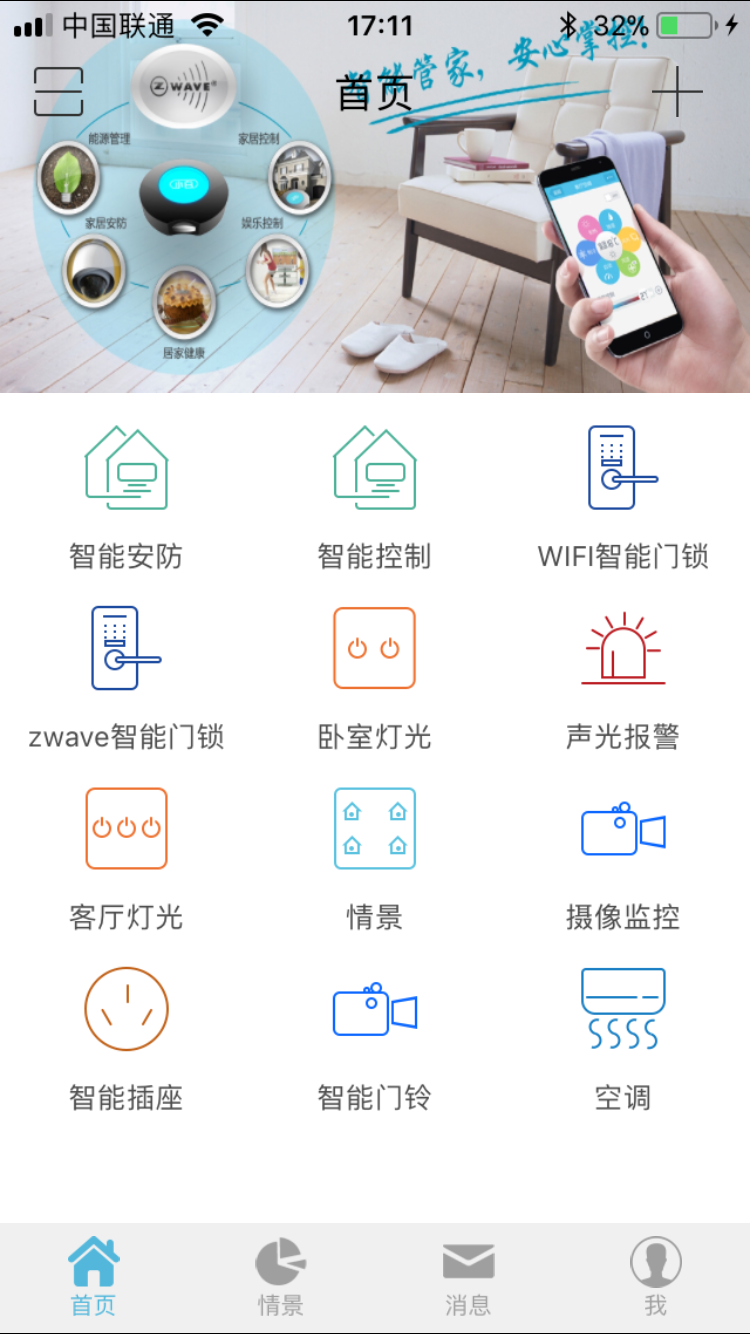Turn on 卧室灯光 (bedroom lights)

pos(374,648)
